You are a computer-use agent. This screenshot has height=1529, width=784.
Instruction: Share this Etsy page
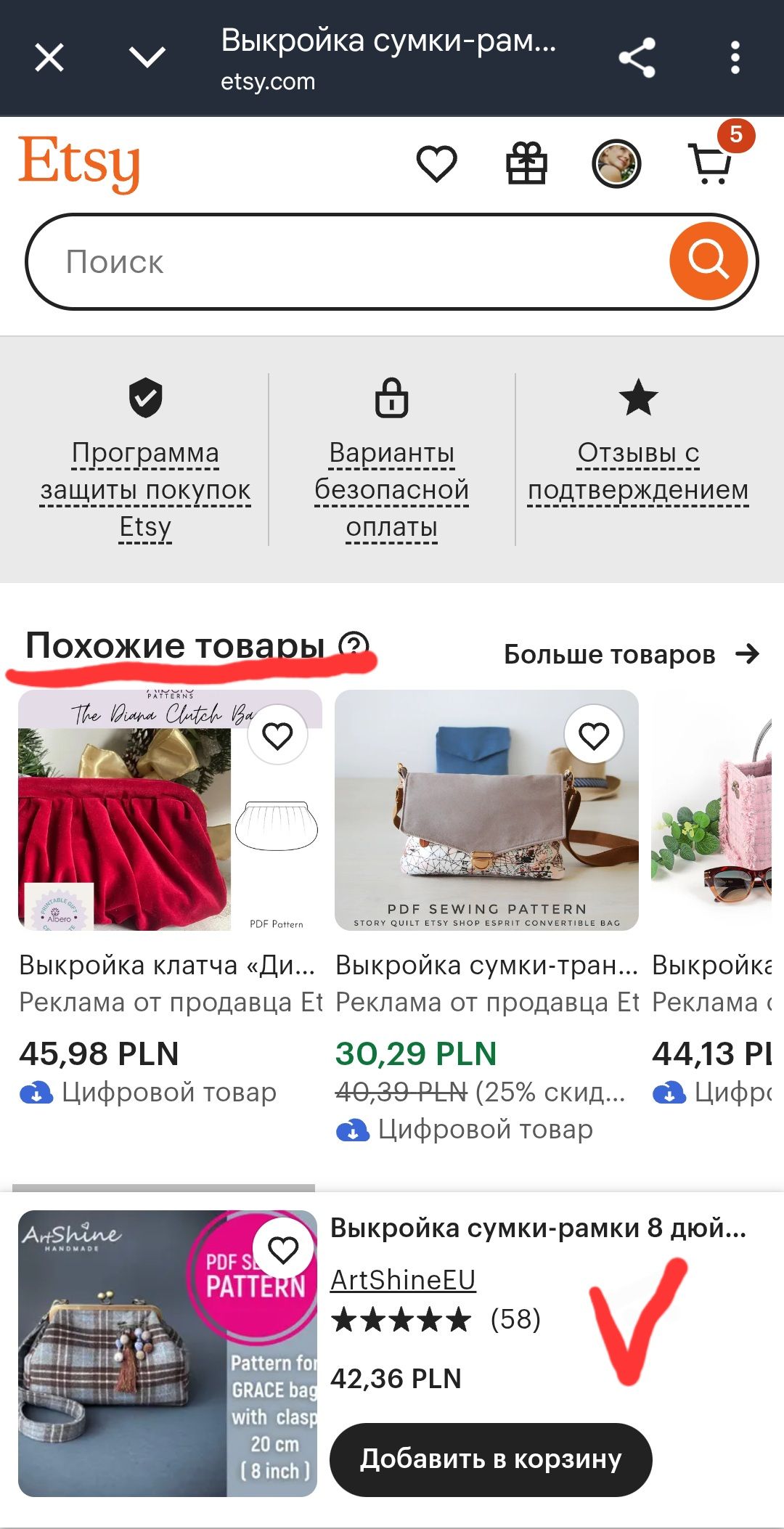[637, 58]
